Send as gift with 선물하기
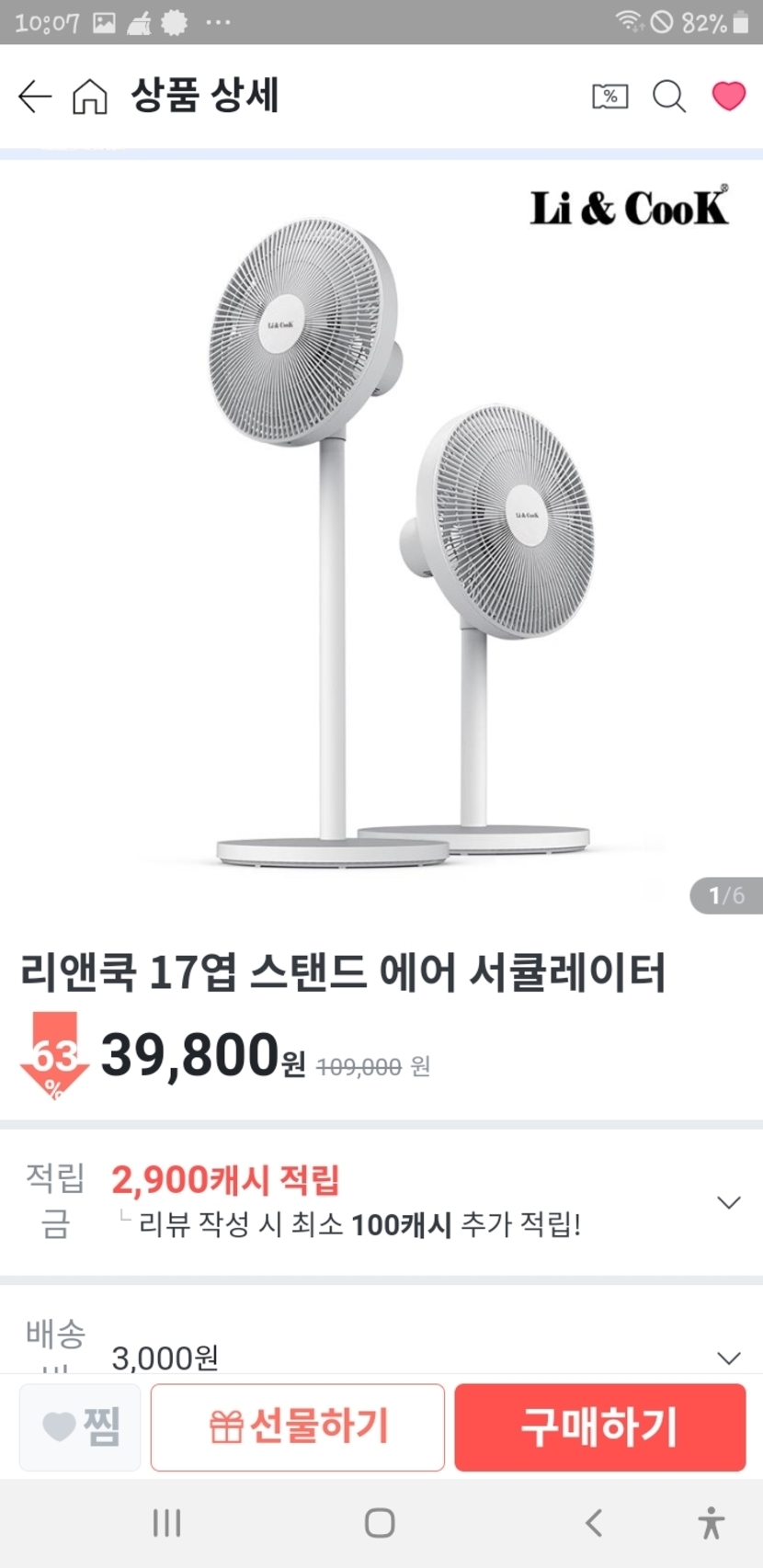This screenshot has width=763, height=1568. pos(298,1426)
